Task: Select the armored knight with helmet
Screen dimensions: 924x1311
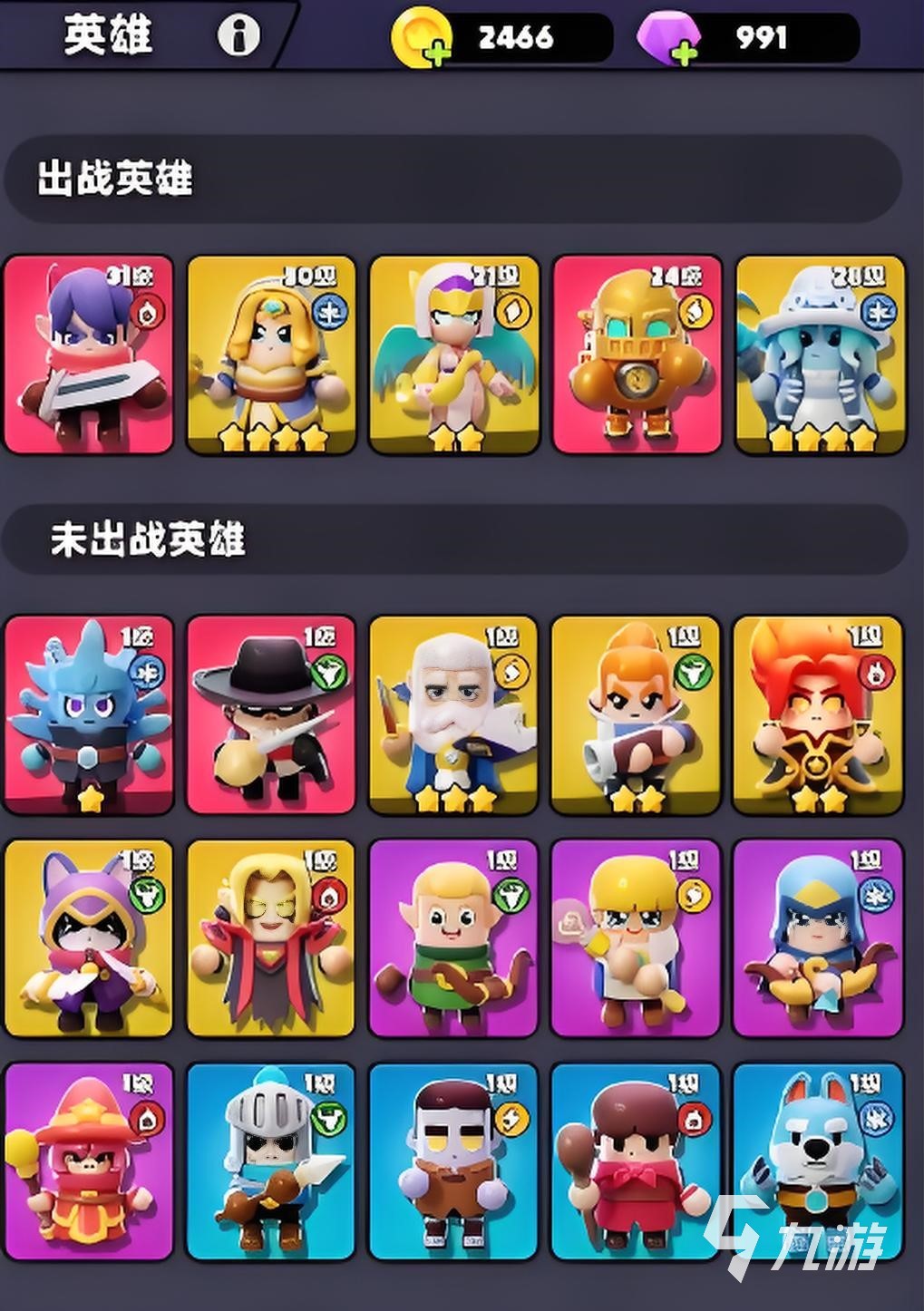Action: pyautogui.click(x=271, y=1161)
